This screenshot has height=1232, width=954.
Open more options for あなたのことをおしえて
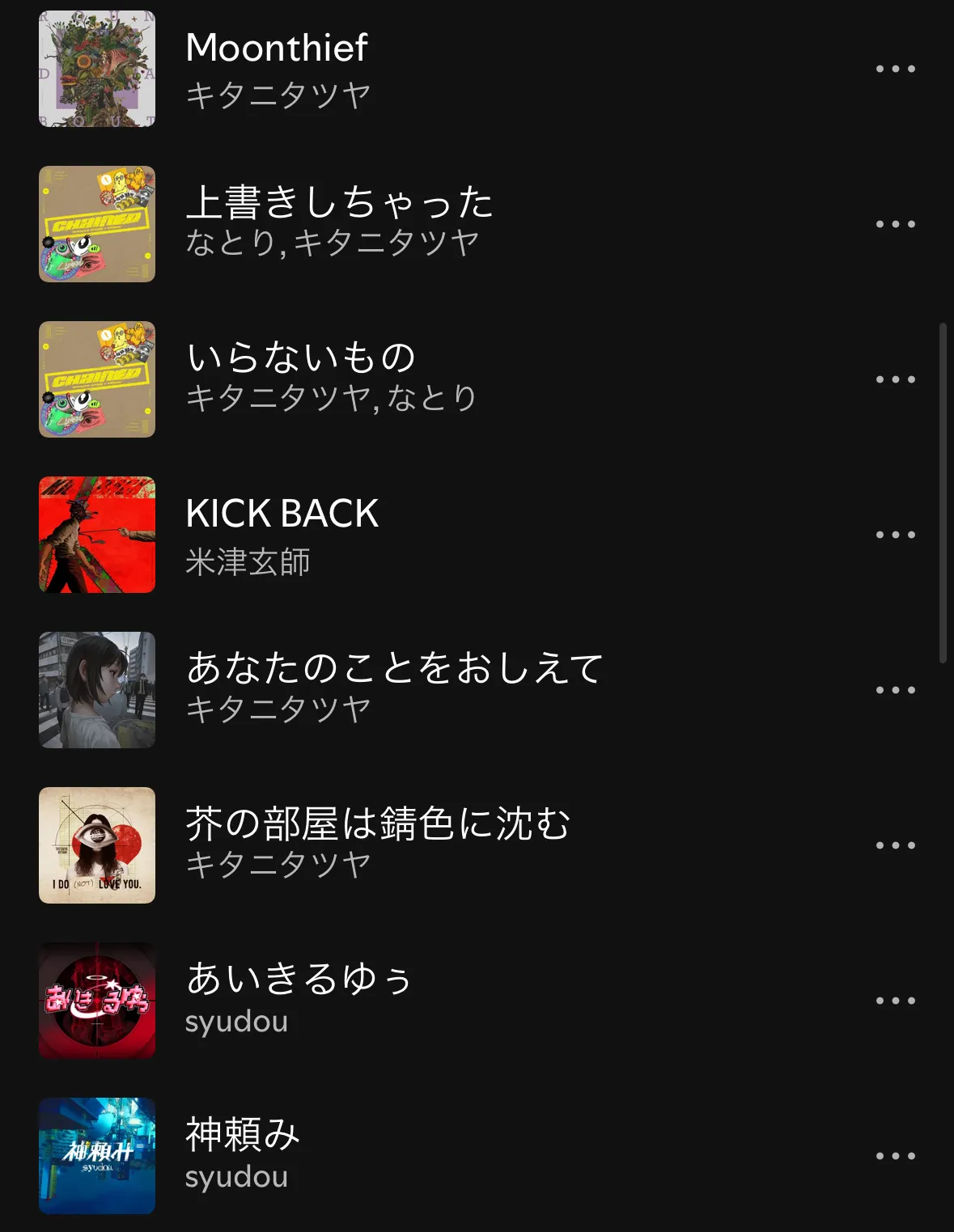pos(895,690)
